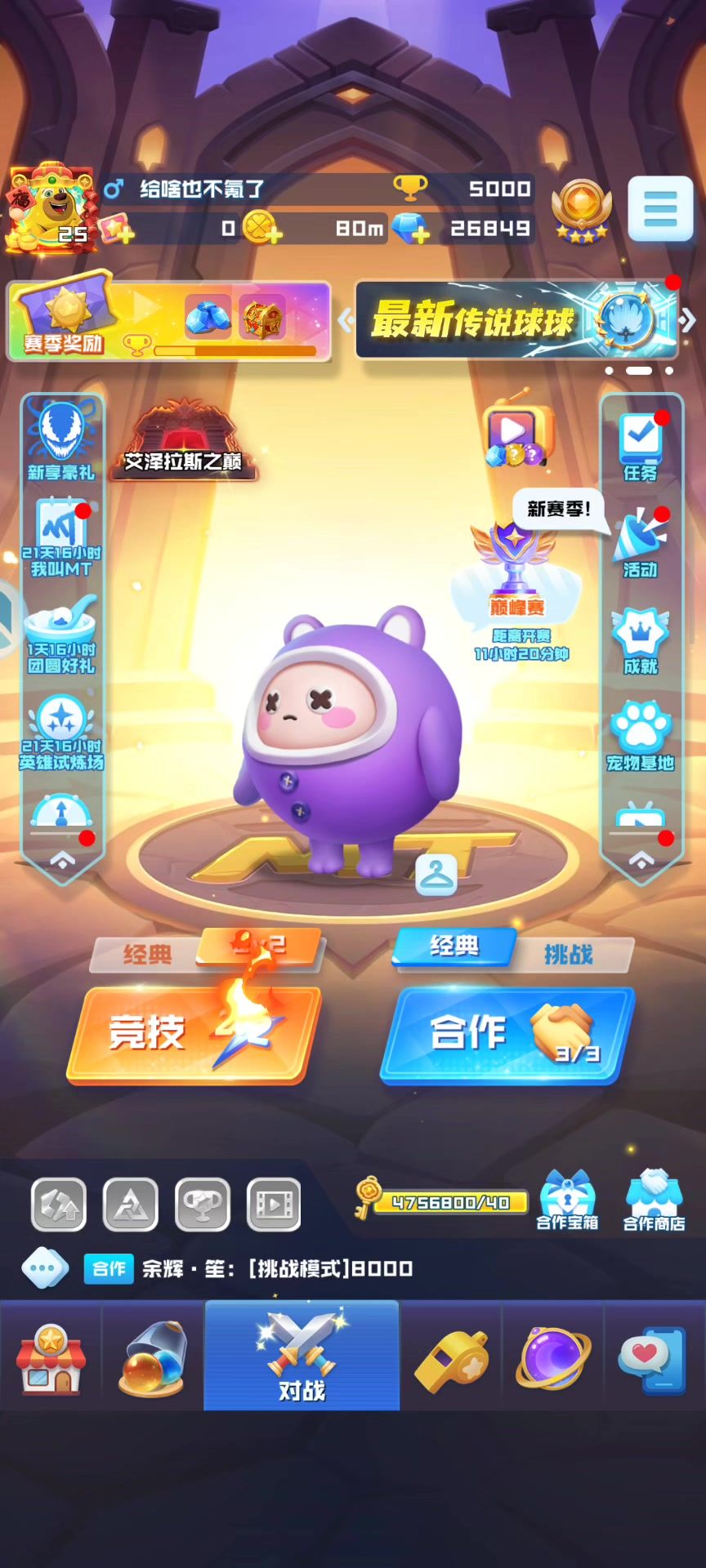This screenshot has height=1568, width=706.
Task: Change outfit via hanger icon
Action: (x=436, y=875)
